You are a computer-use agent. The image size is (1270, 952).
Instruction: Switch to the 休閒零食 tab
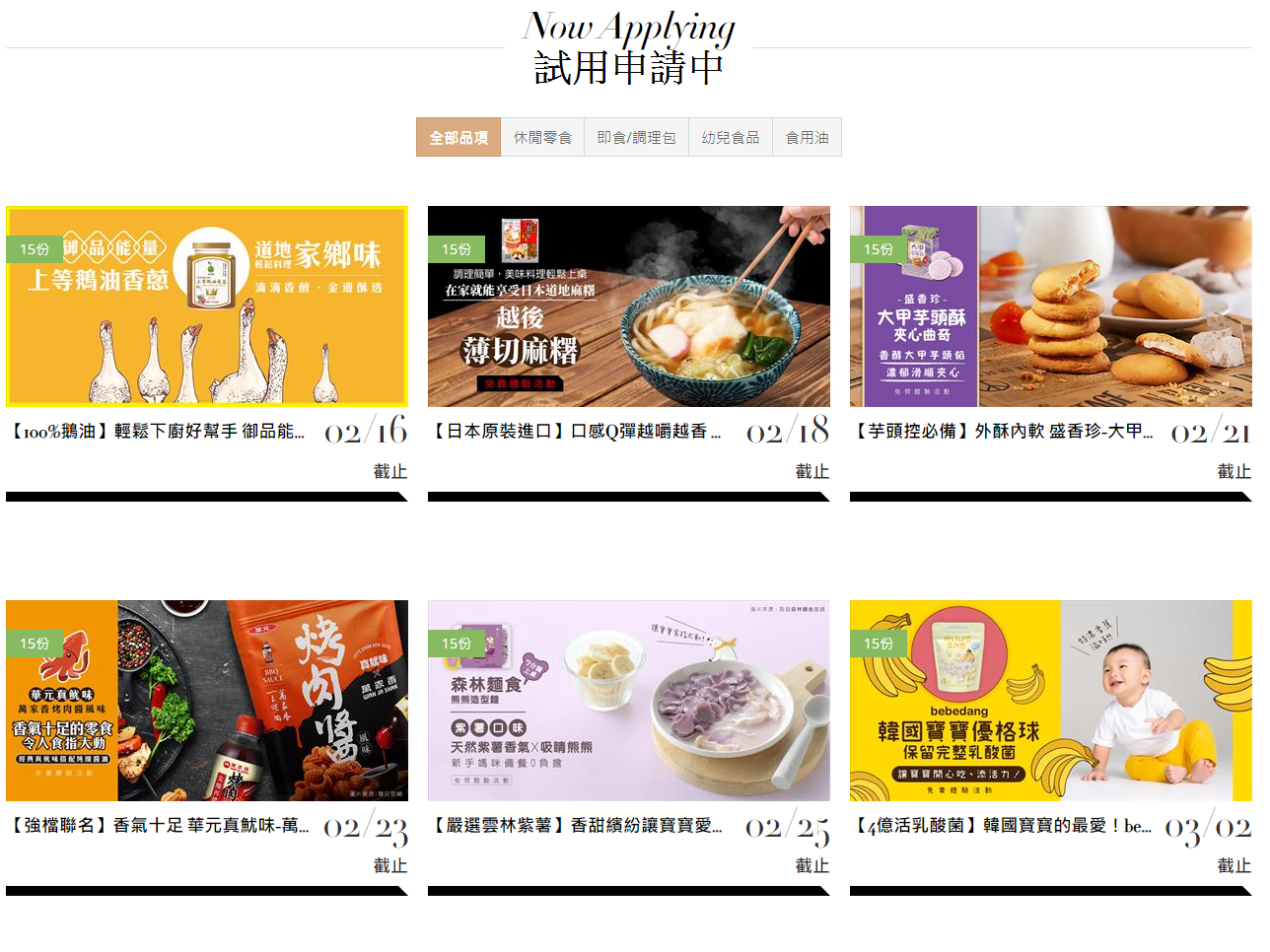[x=542, y=138]
